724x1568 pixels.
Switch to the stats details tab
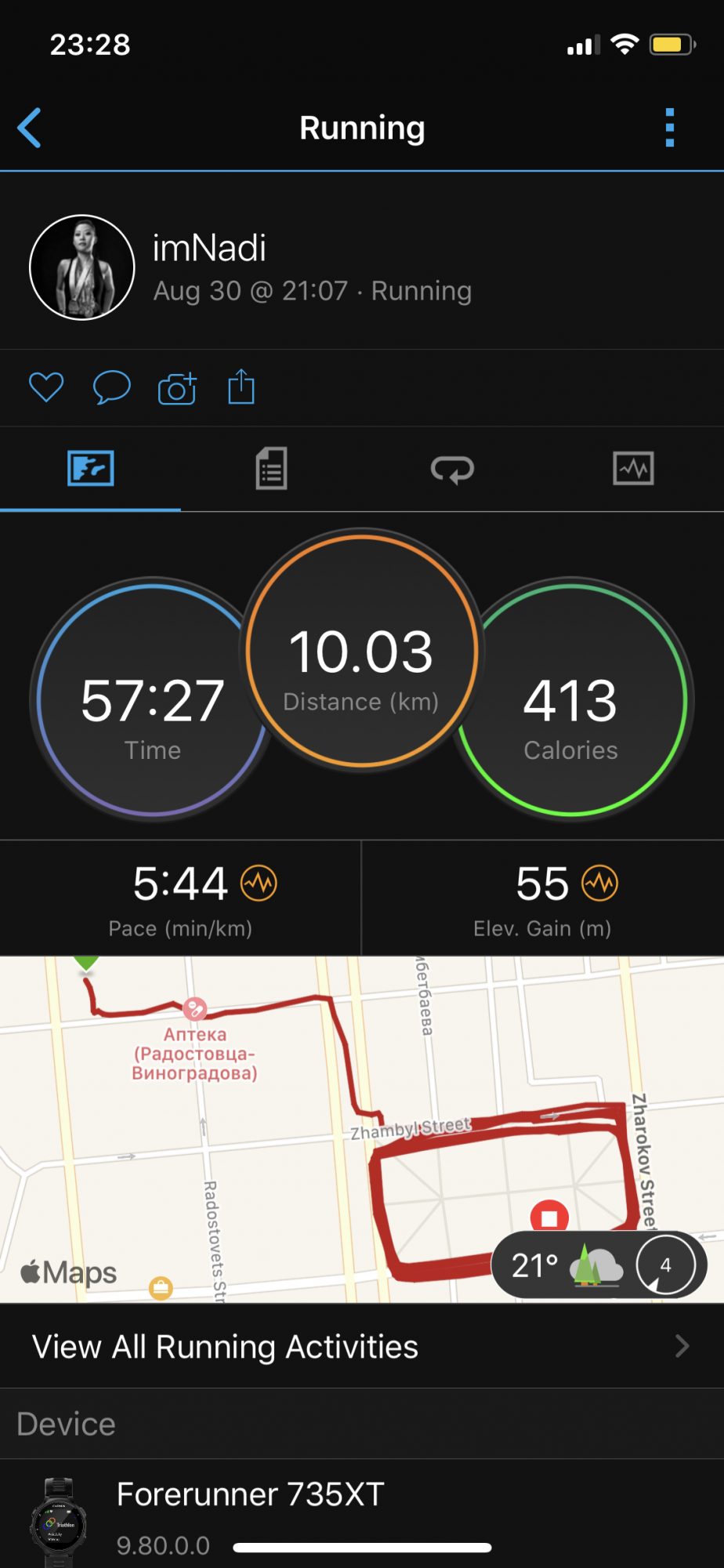click(271, 469)
